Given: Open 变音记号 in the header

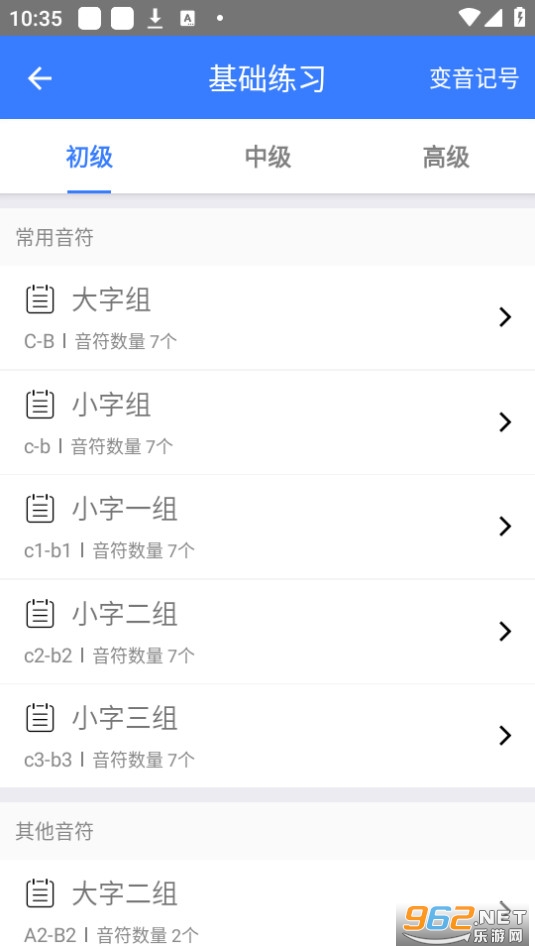Looking at the screenshot, I should (474, 78).
